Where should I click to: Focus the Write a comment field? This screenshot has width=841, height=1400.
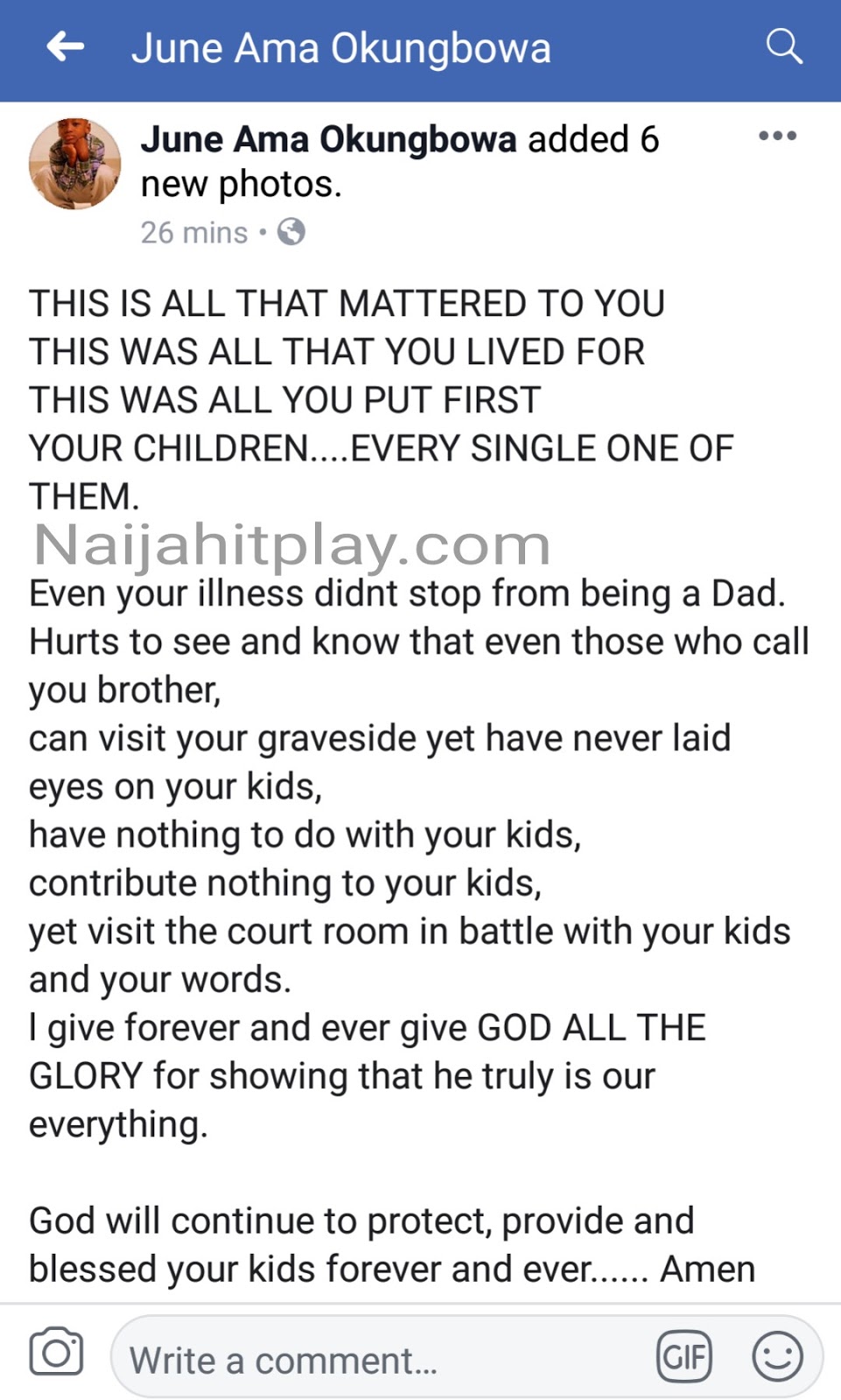[376, 1361]
